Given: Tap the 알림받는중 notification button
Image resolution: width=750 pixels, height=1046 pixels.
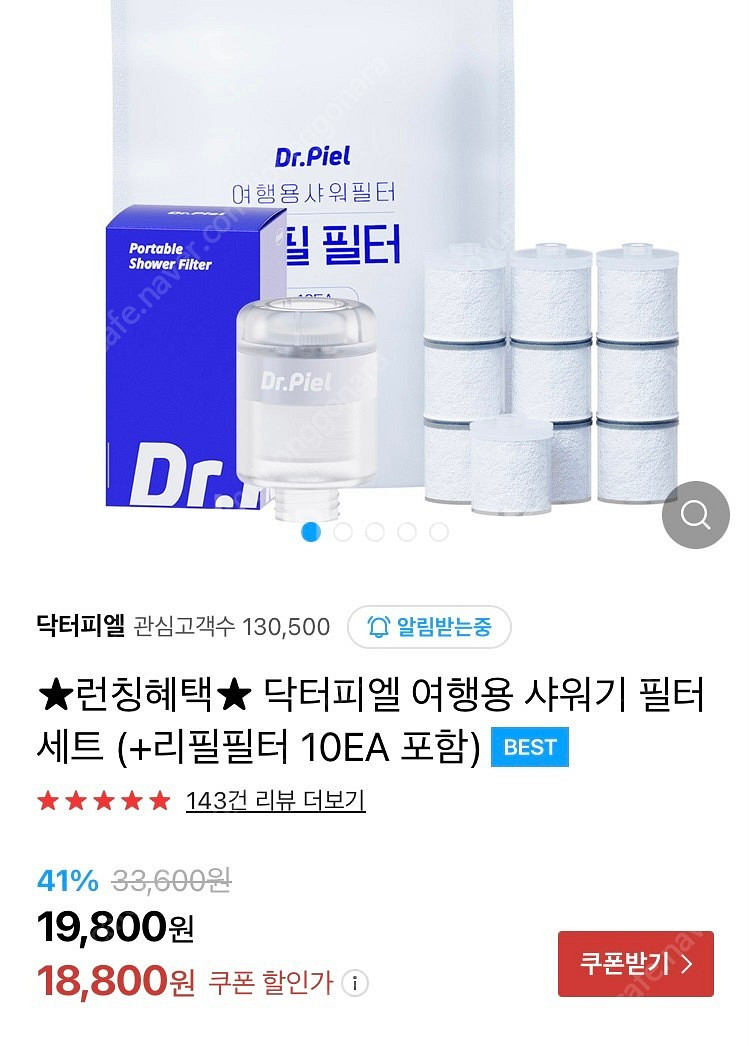Looking at the screenshot, I should pos(429,627).
